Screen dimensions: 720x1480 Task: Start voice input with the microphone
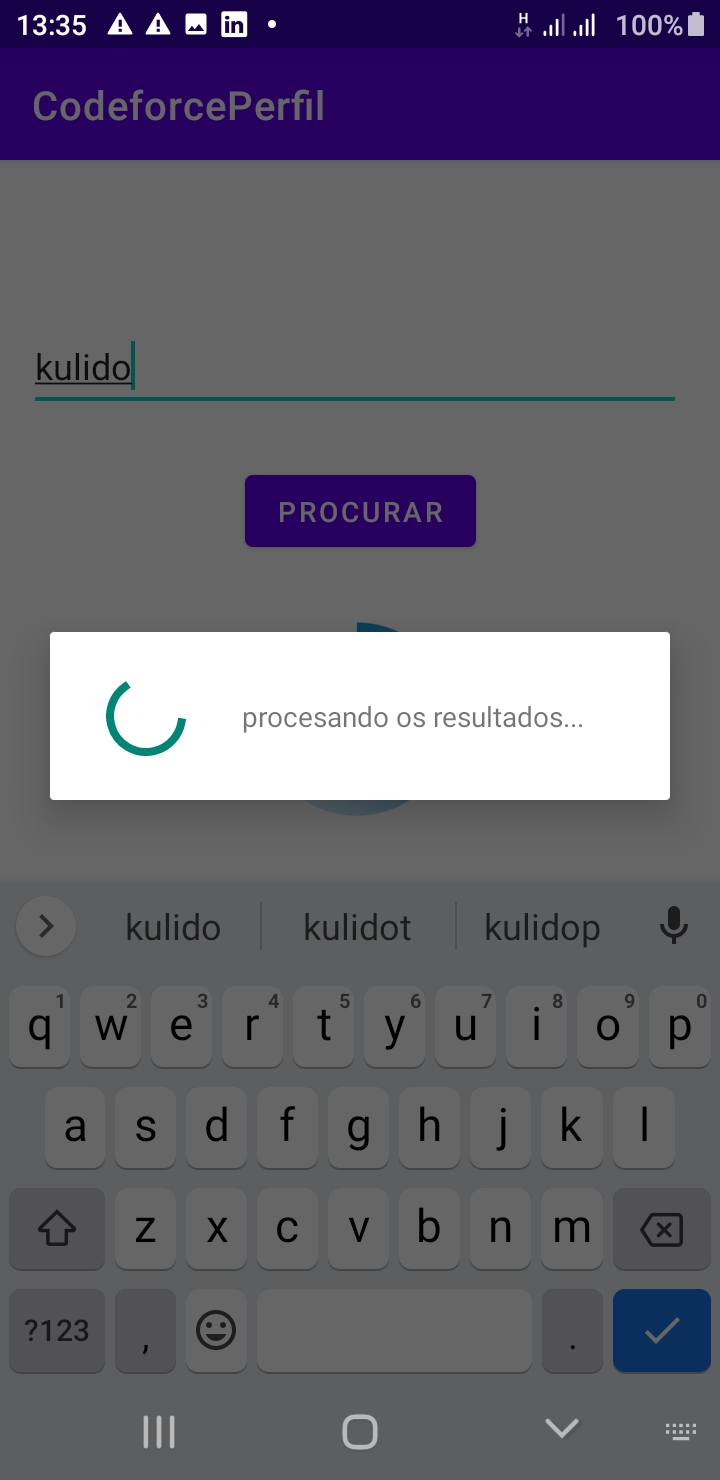tap(674, 926)
